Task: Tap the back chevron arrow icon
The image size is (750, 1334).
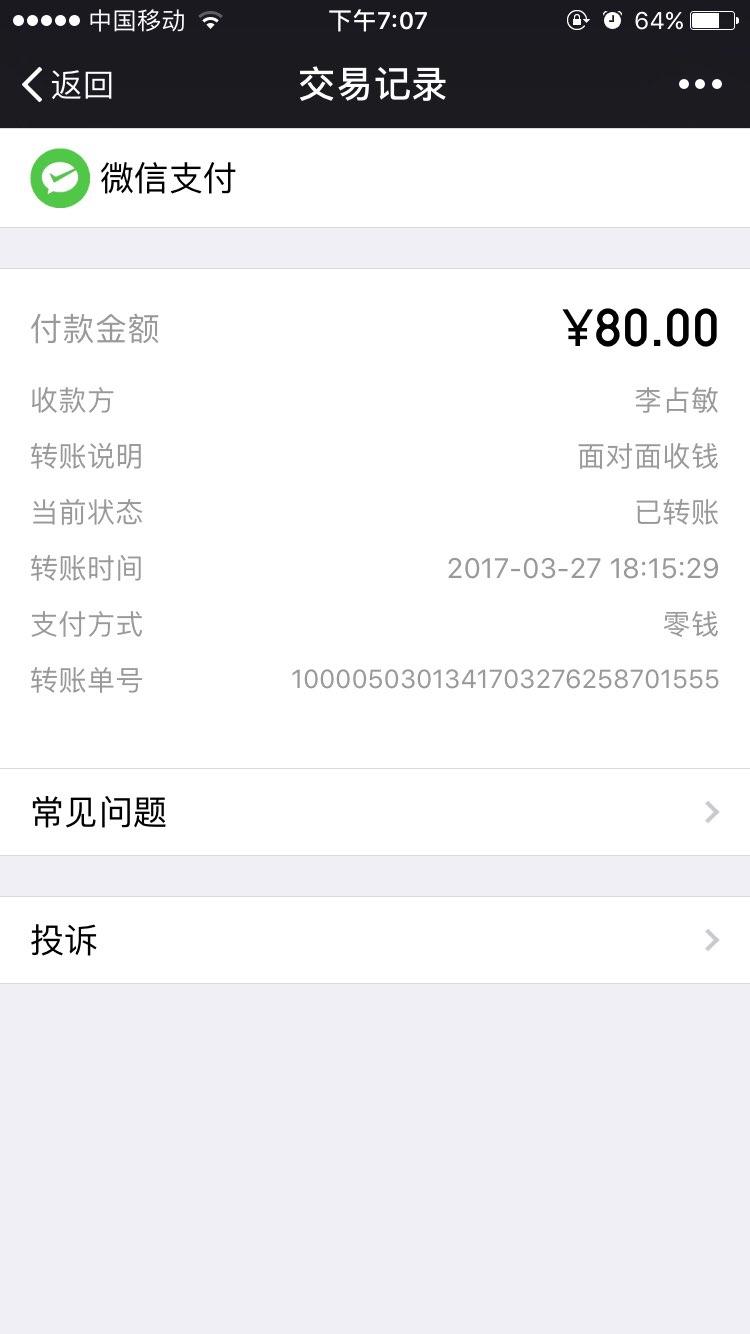Action: (33, 85)
